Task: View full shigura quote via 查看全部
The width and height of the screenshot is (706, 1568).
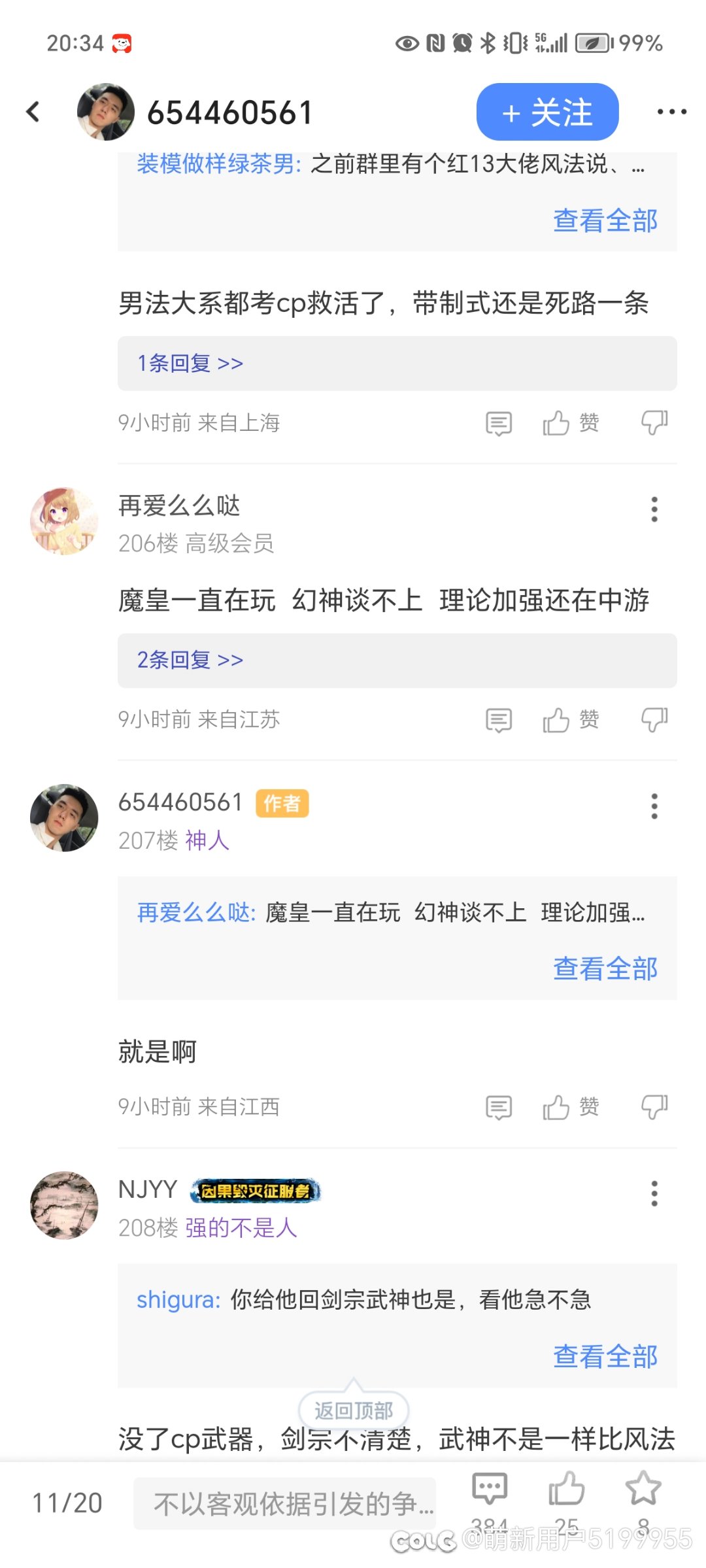Action: pyautogui.click(x=605, y=1356)
